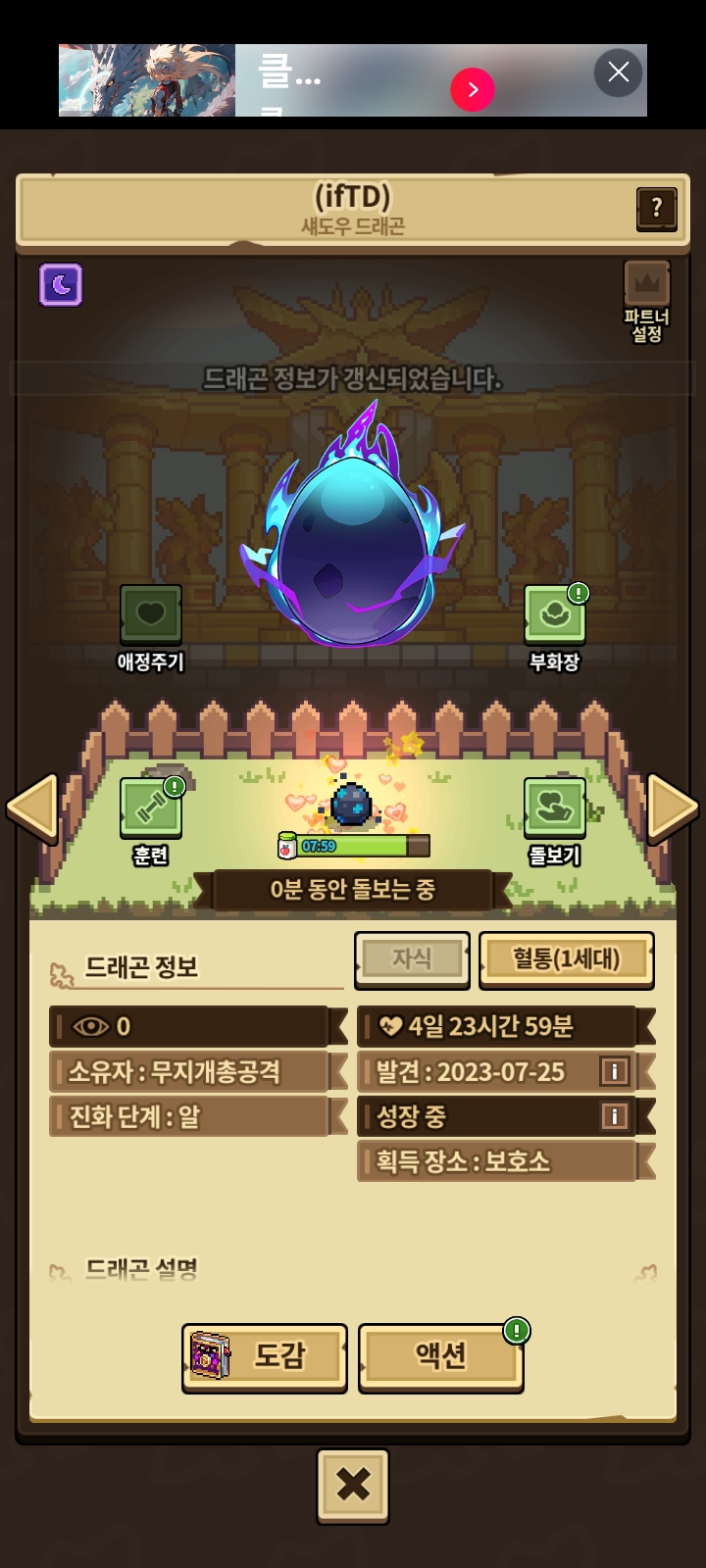Dismiss the ad banner
The width and height of the screenshot is (706, 1568).
[x=618, y=72]
